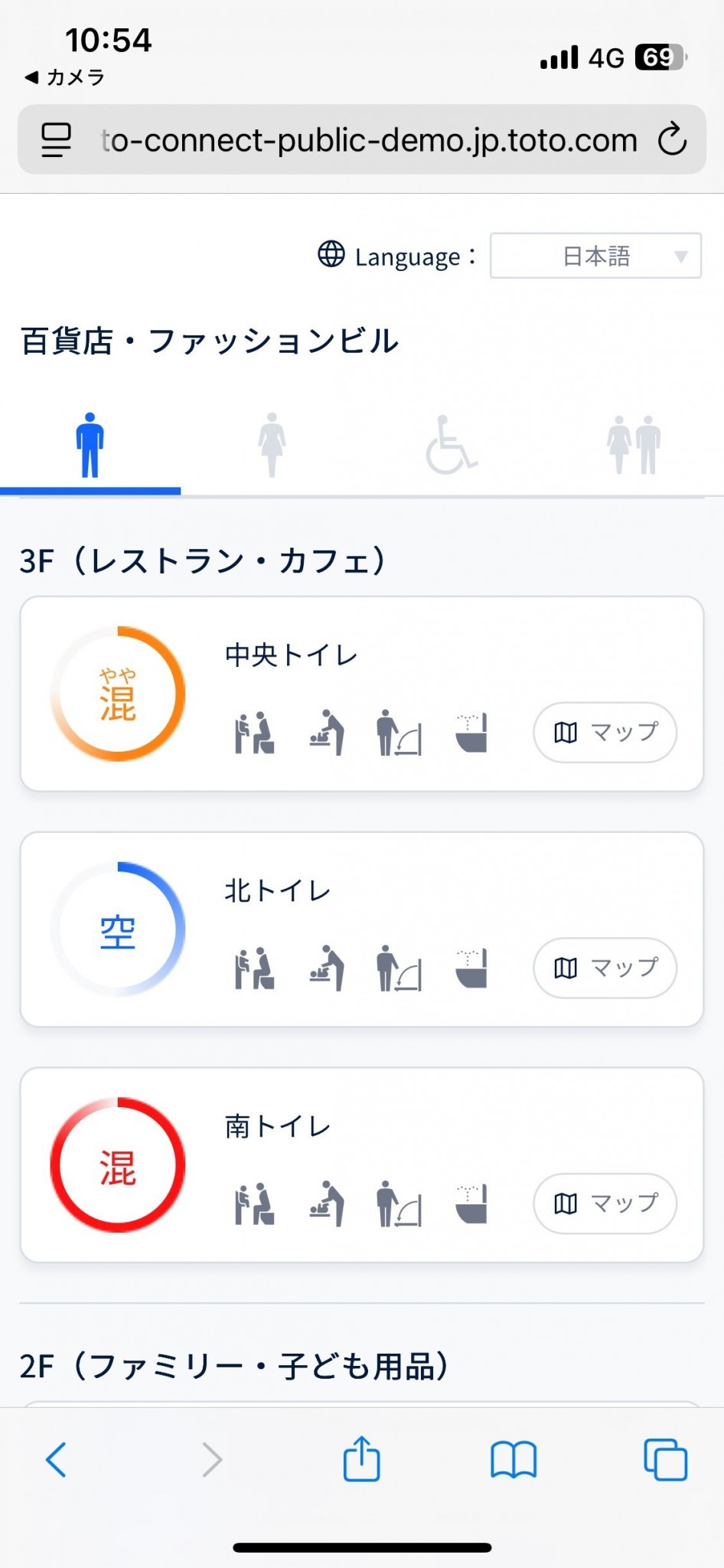
Task: Go back to the previous page
Action: [57, 1459]
